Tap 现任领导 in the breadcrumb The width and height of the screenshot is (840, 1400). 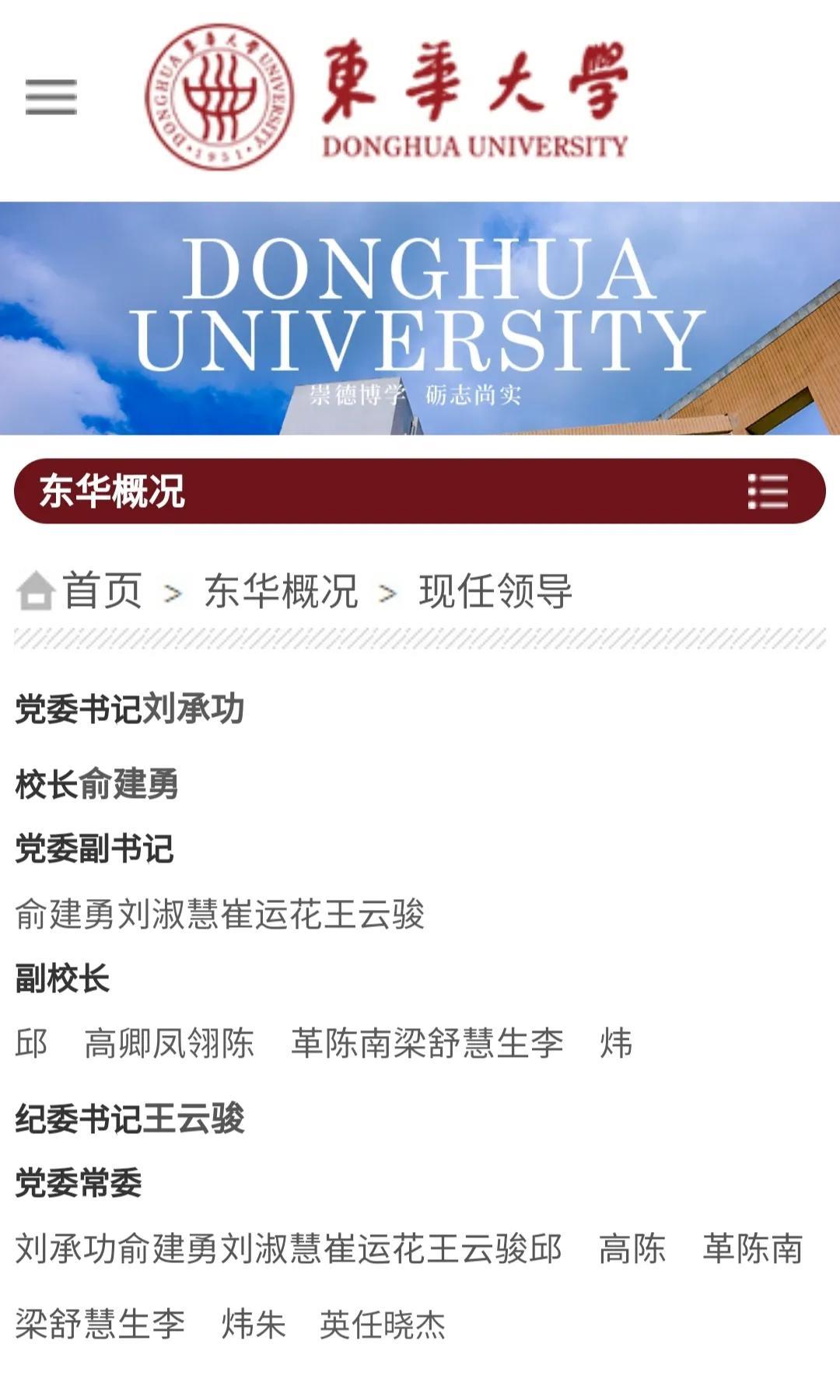(495, 591)
